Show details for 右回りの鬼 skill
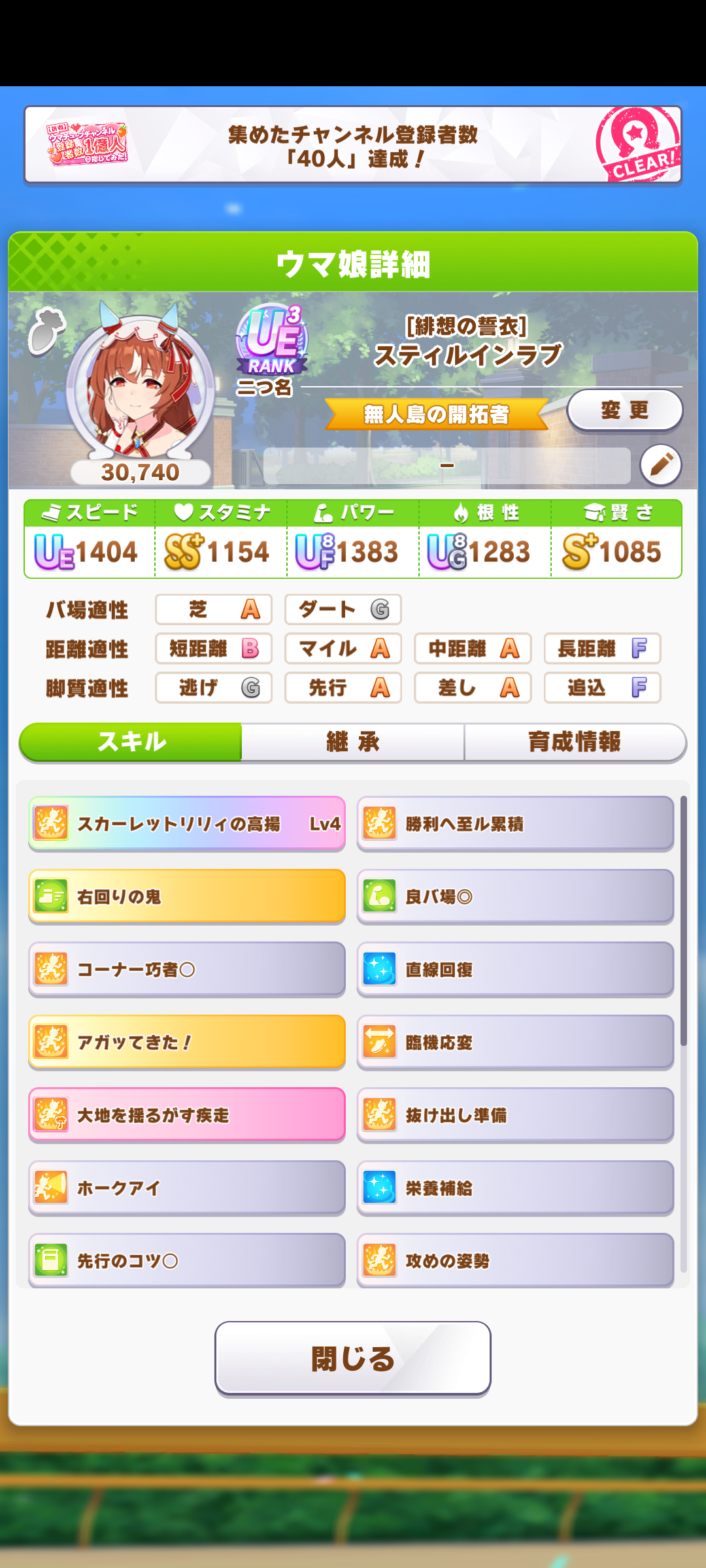 187,896
